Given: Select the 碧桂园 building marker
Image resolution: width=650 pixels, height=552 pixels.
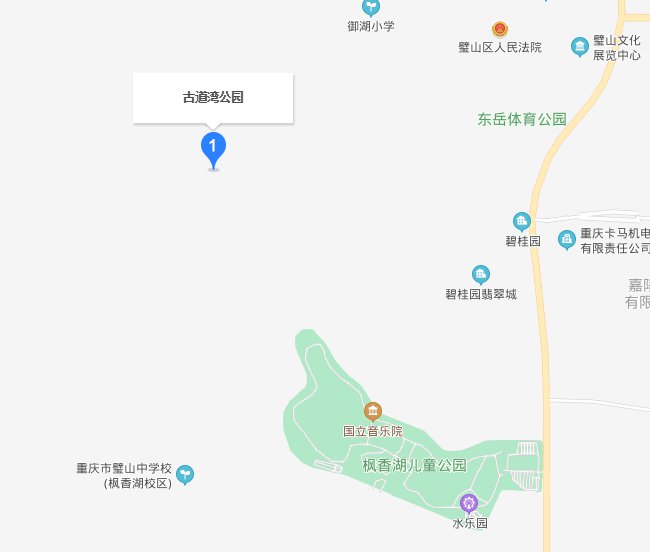Looking at the screenshot, I should point(521,222).
